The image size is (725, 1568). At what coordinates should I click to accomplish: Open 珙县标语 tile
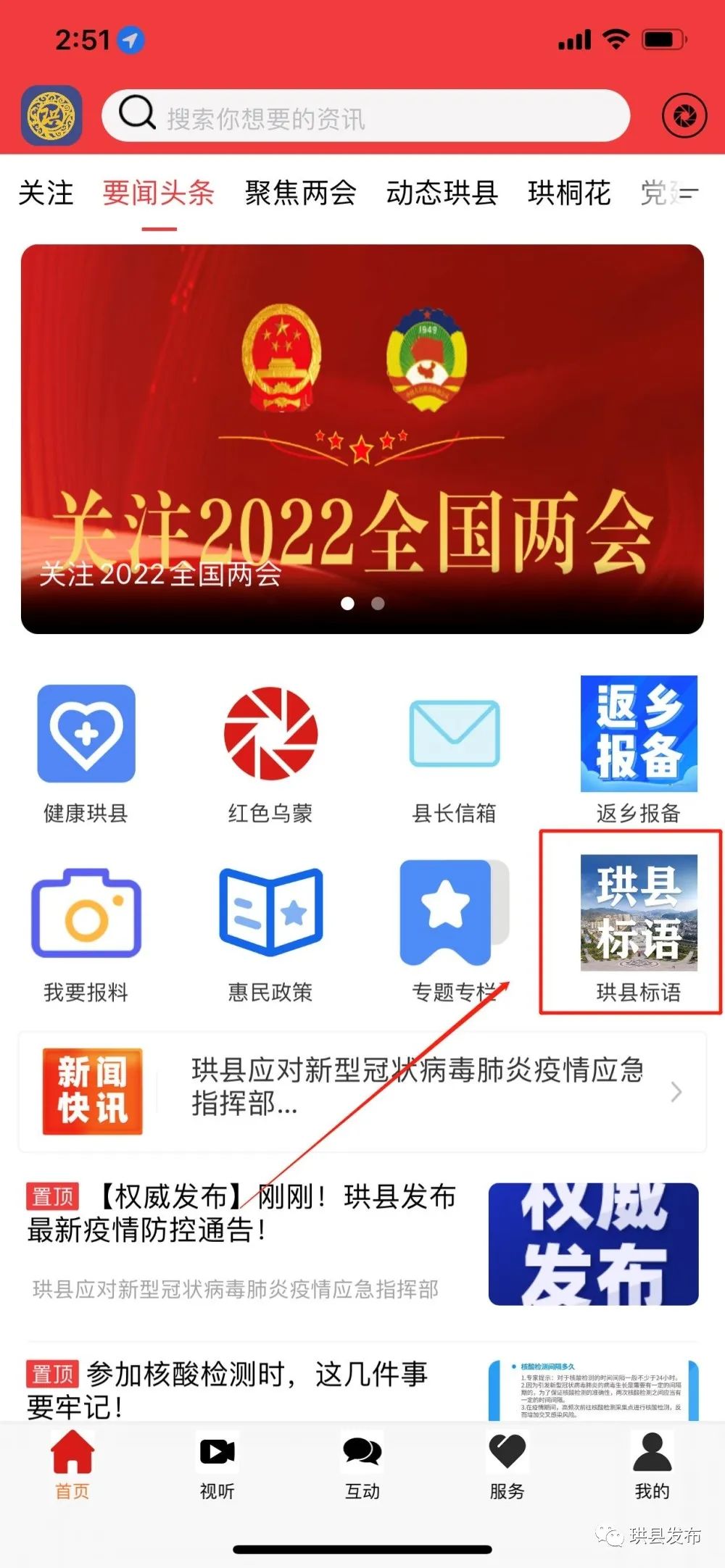[x=638, y=929]
